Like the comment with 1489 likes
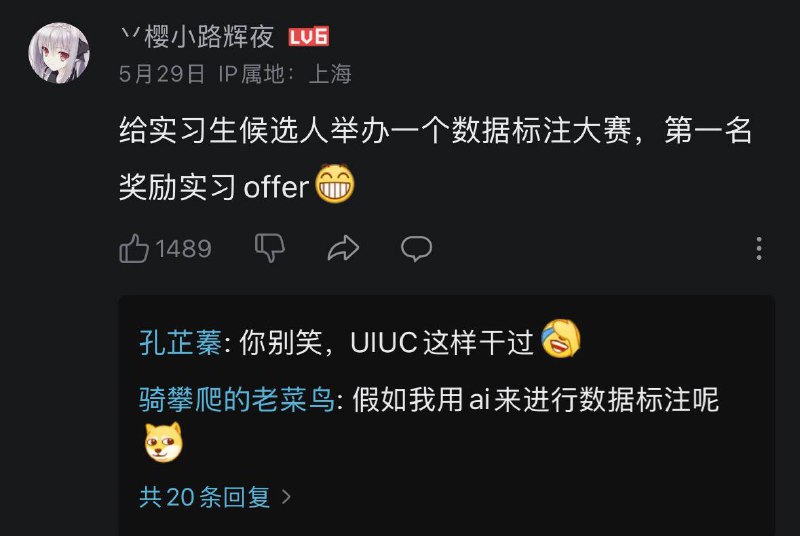 135,248
